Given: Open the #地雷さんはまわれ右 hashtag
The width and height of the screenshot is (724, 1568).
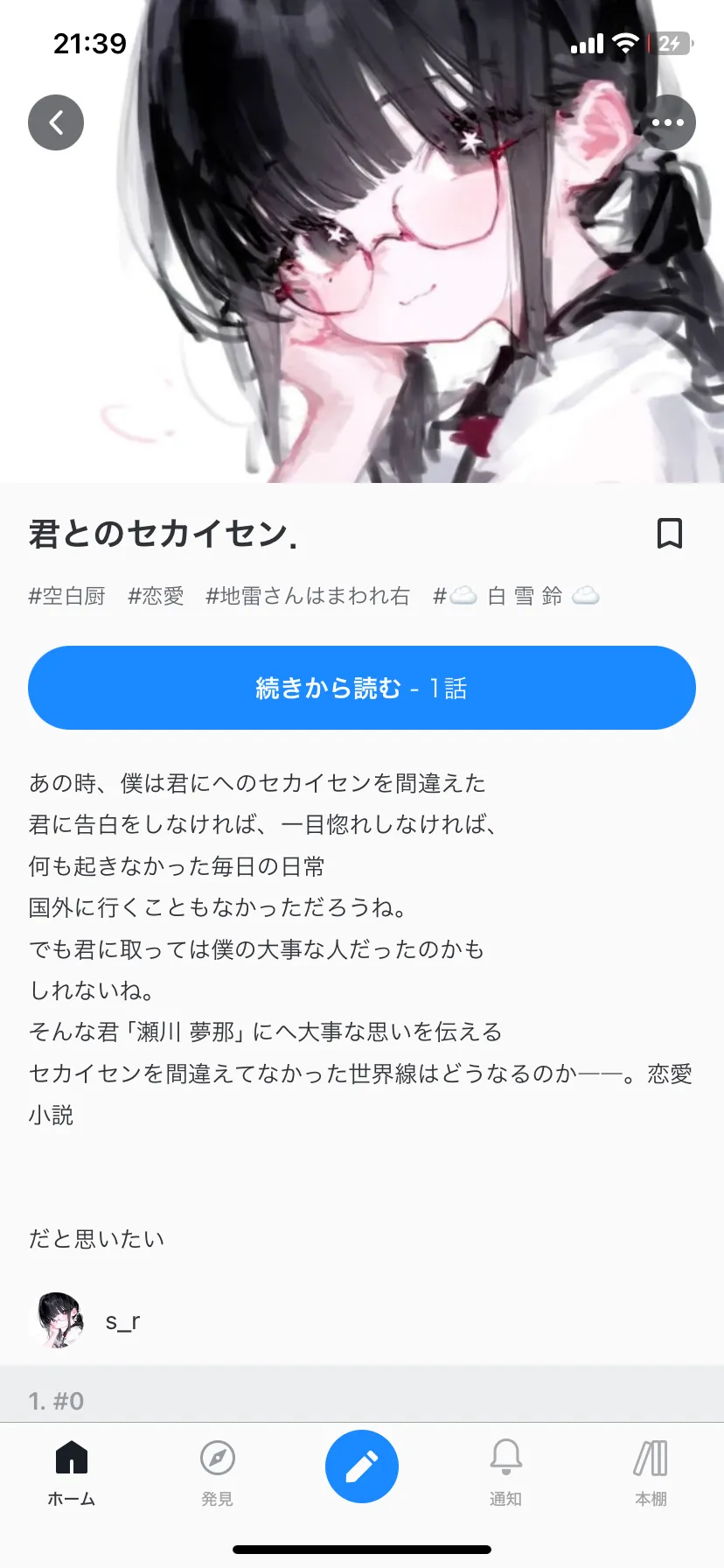Looking at the screenshot, I should coord(308,596).
